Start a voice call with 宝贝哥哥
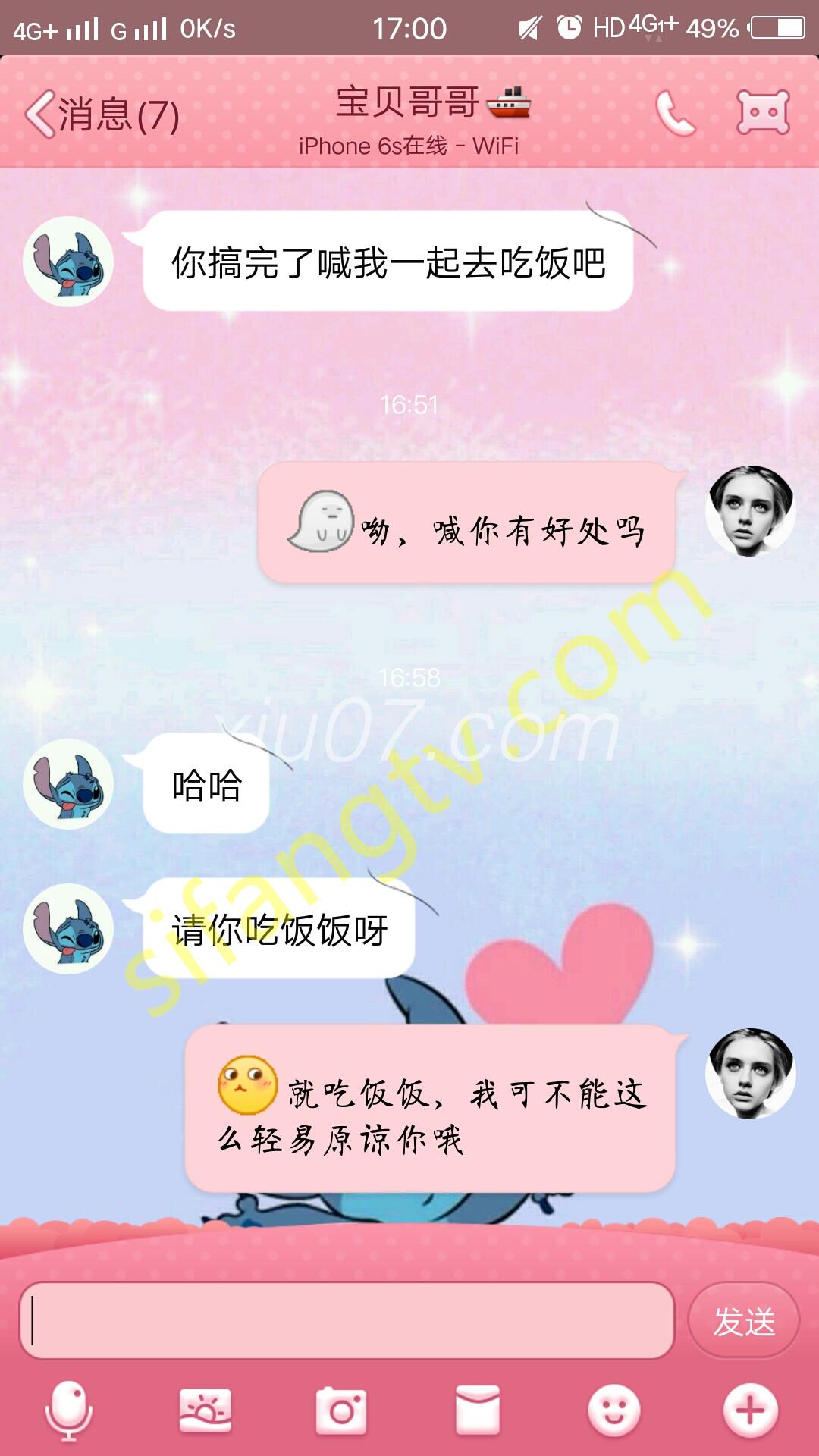 [x=674, y=114]
